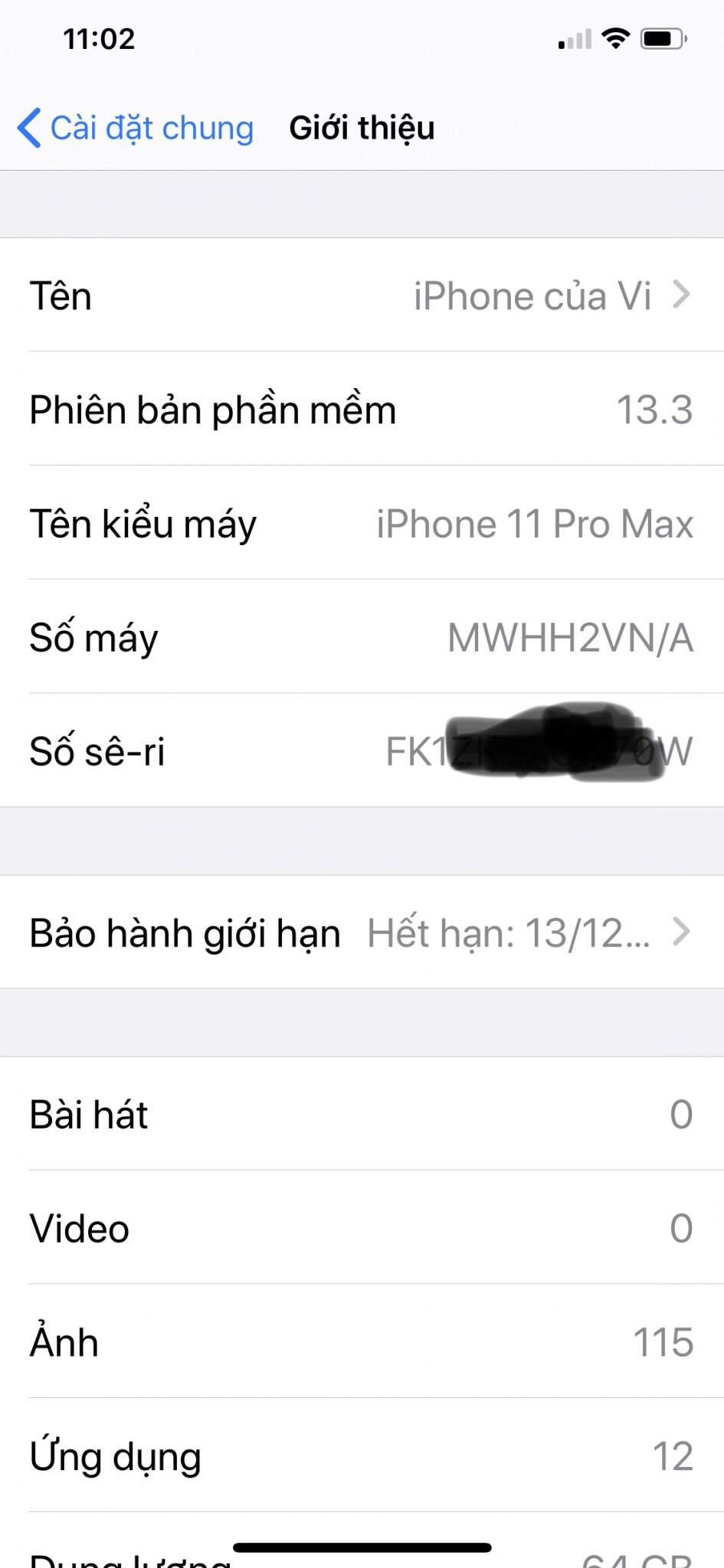This screenshot has height=1568, width=724.
Task: Go back to Cài đặt chung
Action: point(136,128)
